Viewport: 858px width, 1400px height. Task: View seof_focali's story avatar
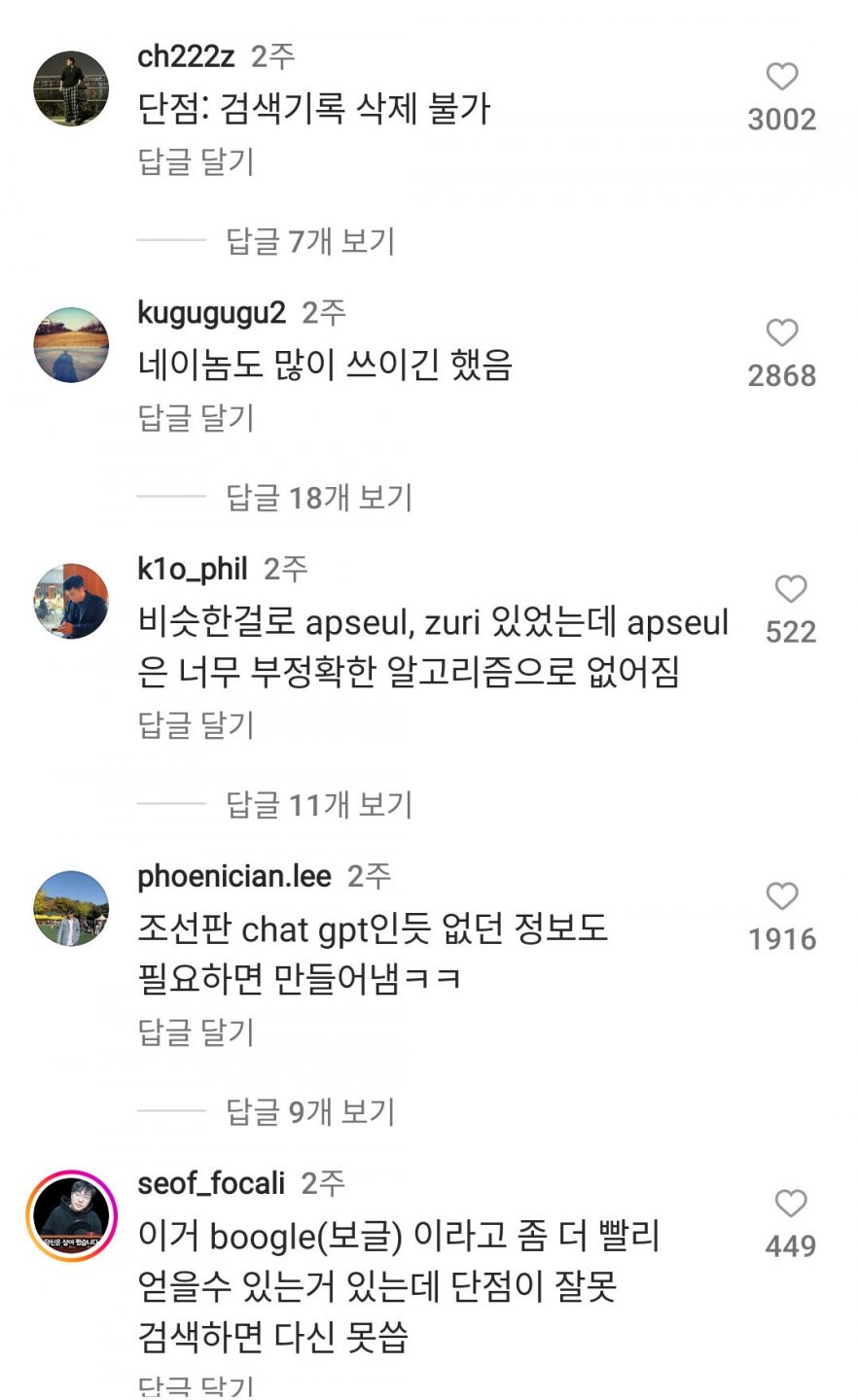click(x=71, y=1215)
